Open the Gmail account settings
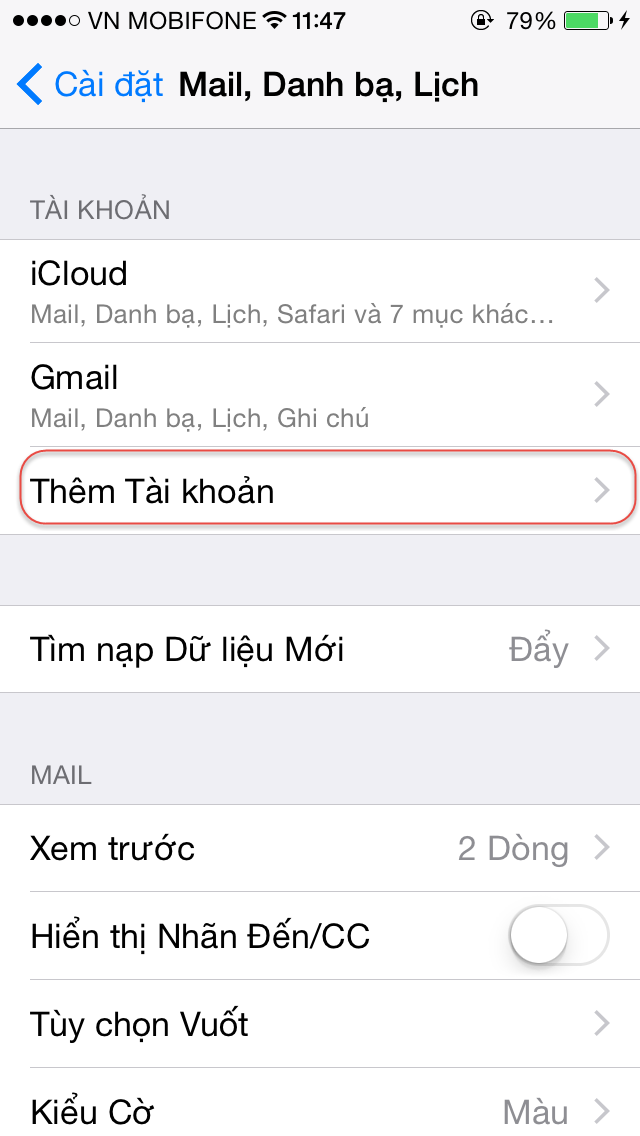The height and width of the screenshot is (1136, 640). (320, 395)
